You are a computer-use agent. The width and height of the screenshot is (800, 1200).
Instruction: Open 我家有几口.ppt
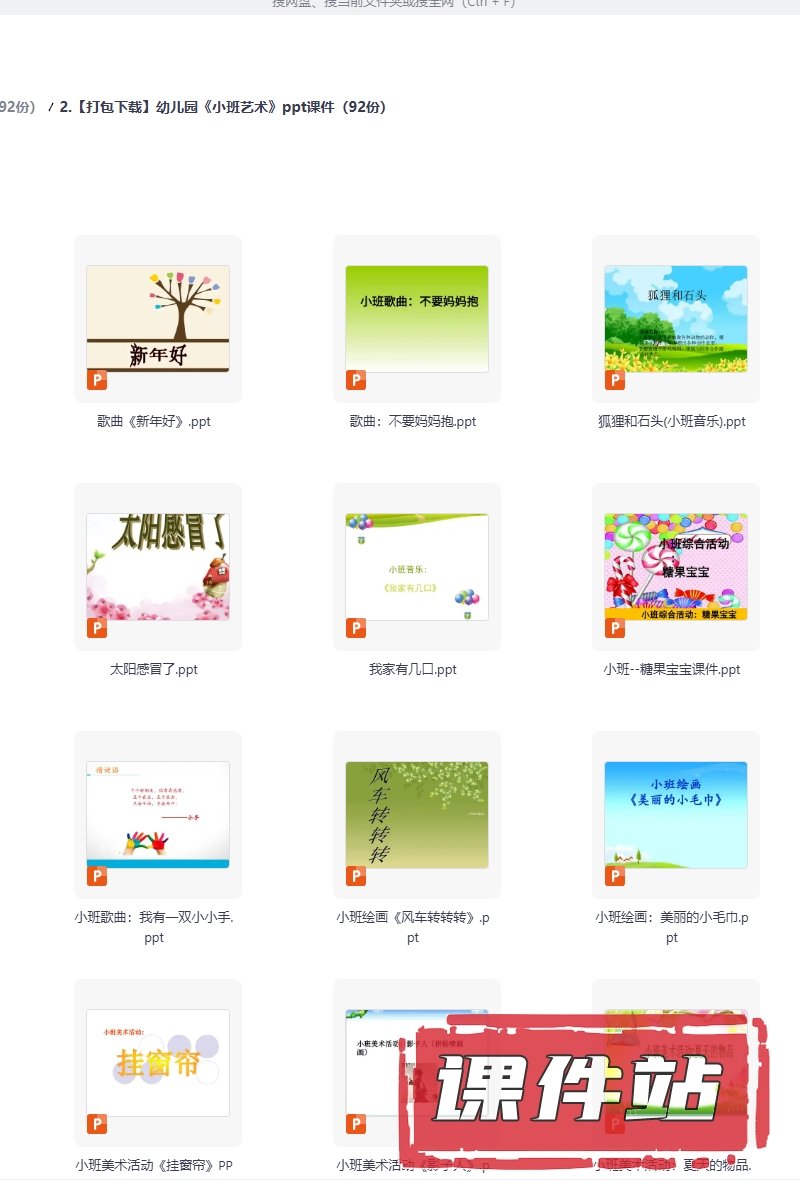pyautogui.click(x=416, y=567)
